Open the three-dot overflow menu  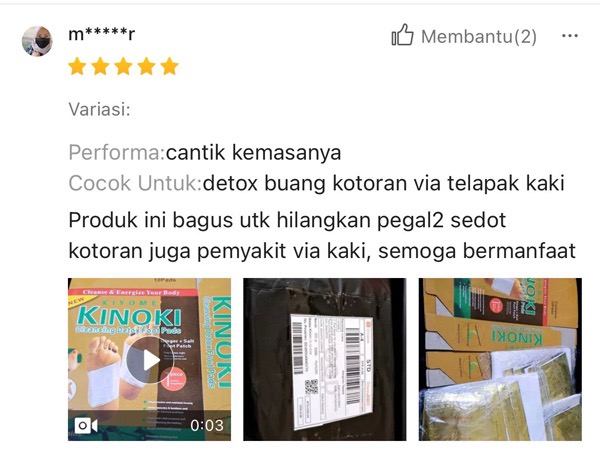coord(570,37)
